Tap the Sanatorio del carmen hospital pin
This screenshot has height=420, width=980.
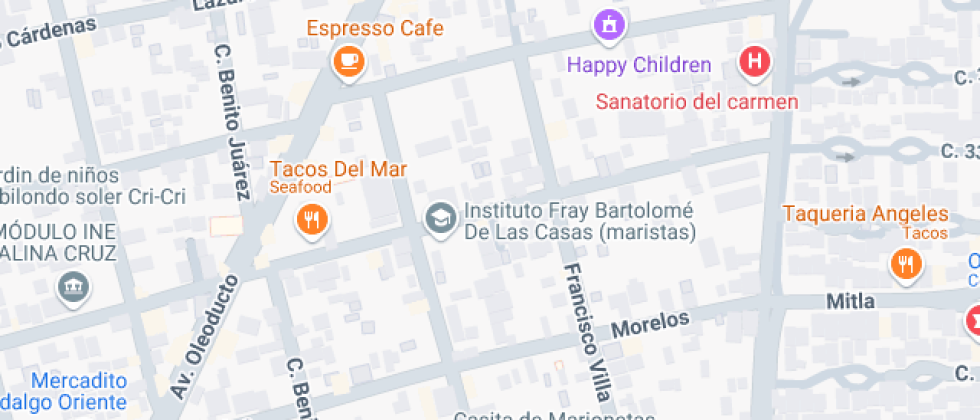tap(755, 62)
